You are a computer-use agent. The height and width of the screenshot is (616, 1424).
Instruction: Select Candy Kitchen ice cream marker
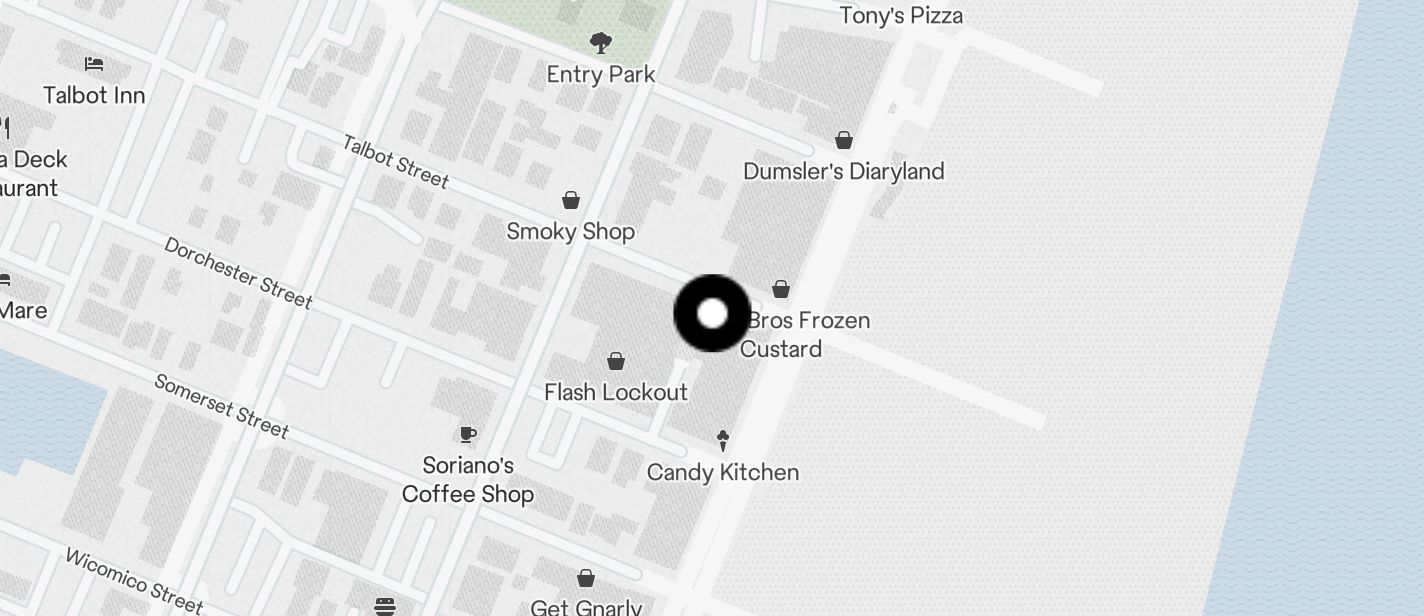pyautogui.click(x=723, y=440)
